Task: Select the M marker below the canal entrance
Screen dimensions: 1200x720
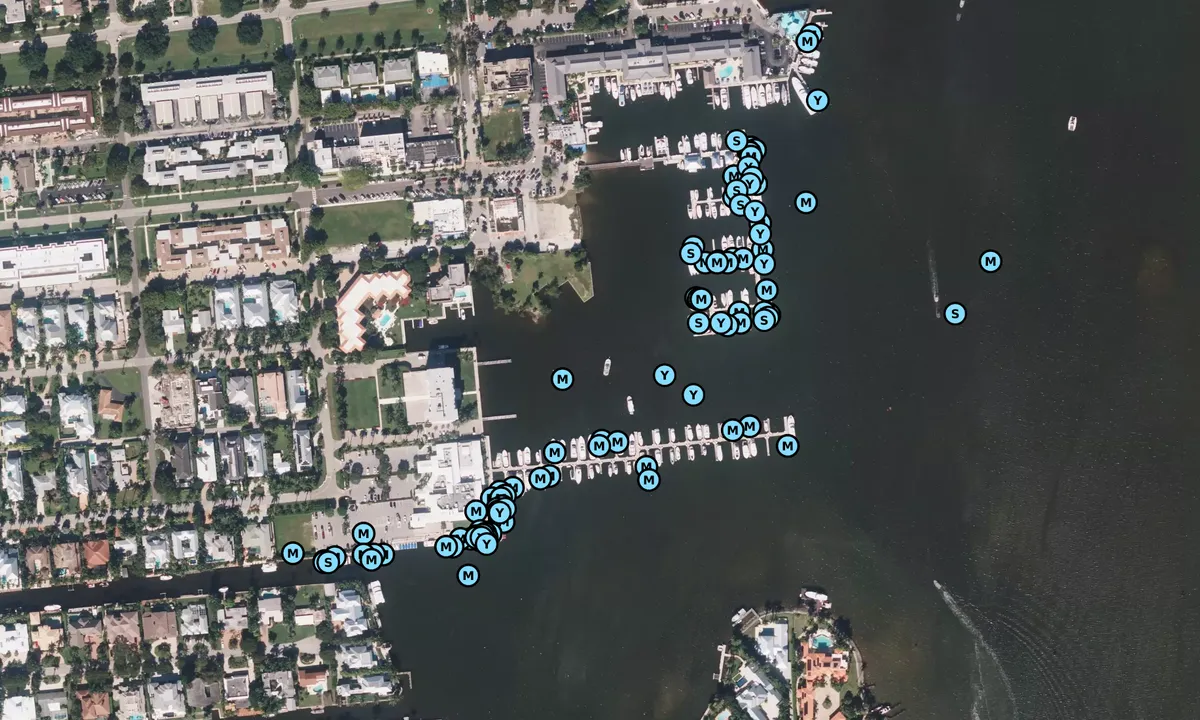Action: (x=468, y=575)
